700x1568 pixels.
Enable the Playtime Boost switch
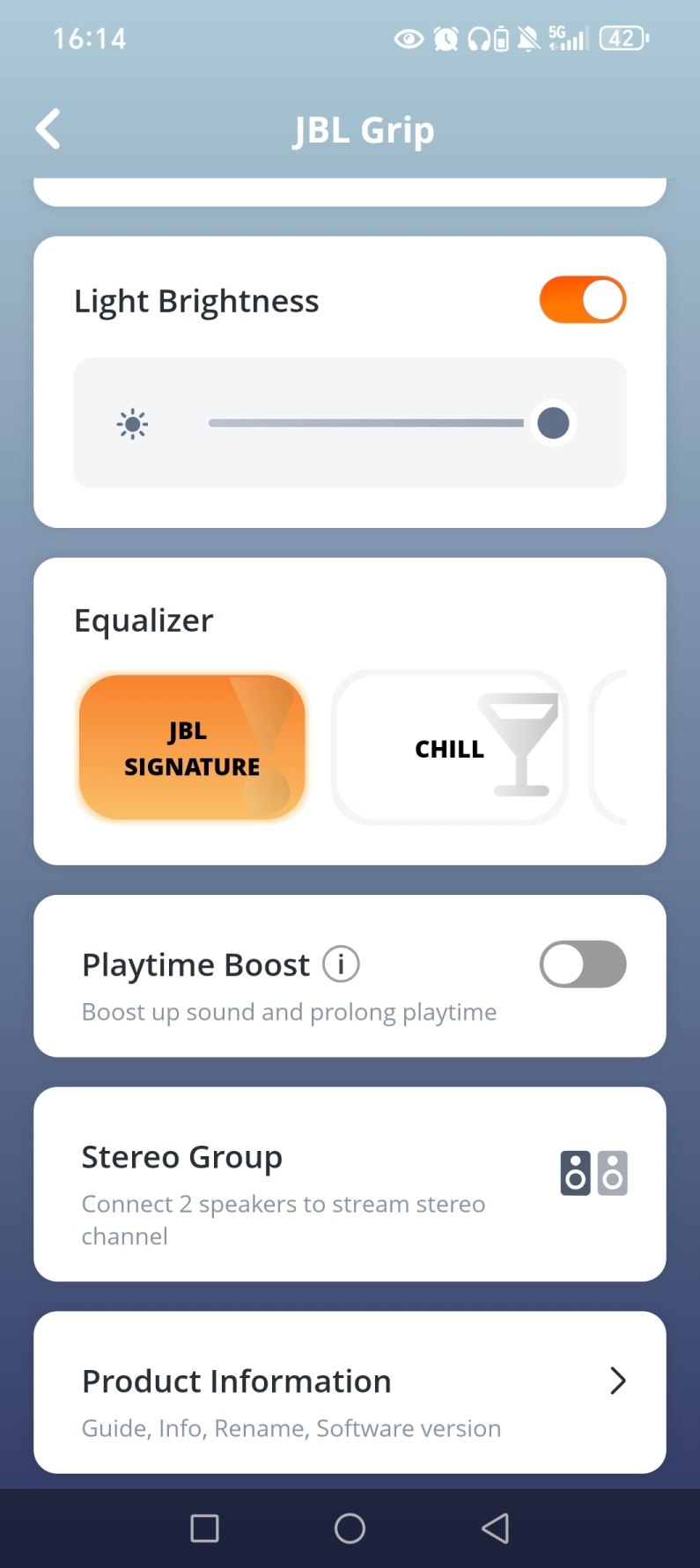coord(582,964)
